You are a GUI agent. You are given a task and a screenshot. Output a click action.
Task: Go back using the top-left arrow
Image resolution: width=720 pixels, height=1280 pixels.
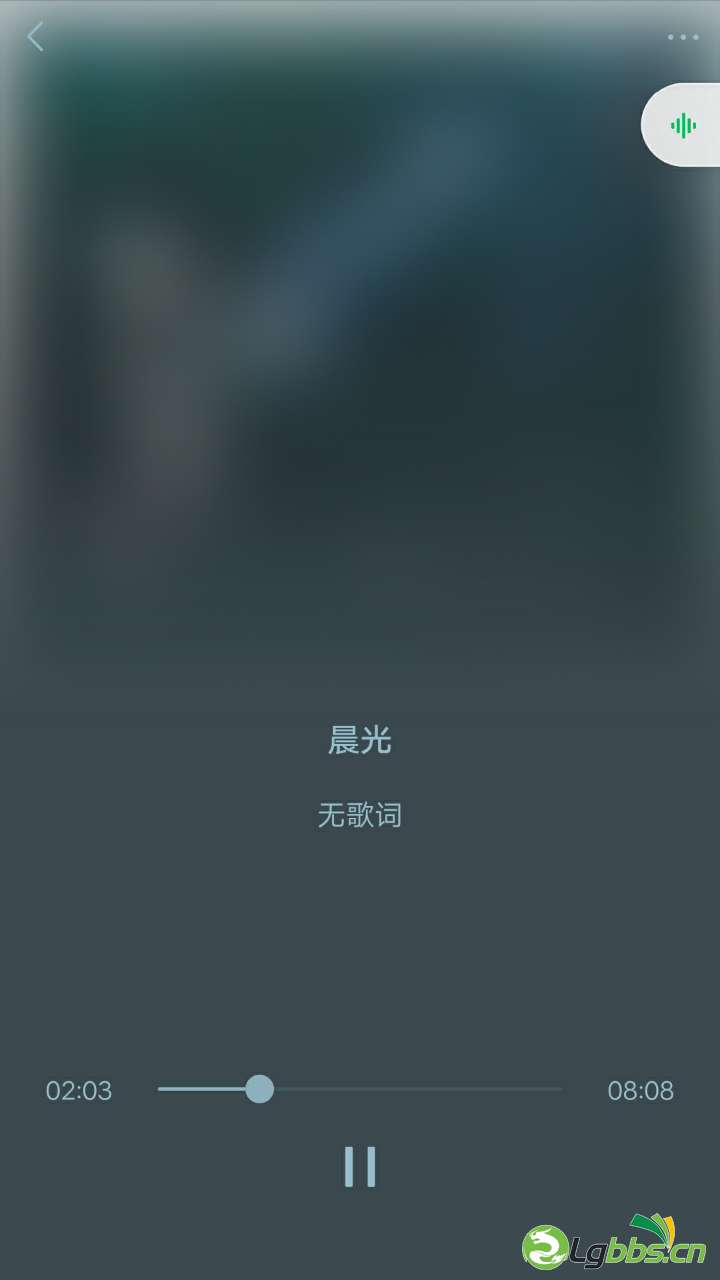click(x=36, y=37)
